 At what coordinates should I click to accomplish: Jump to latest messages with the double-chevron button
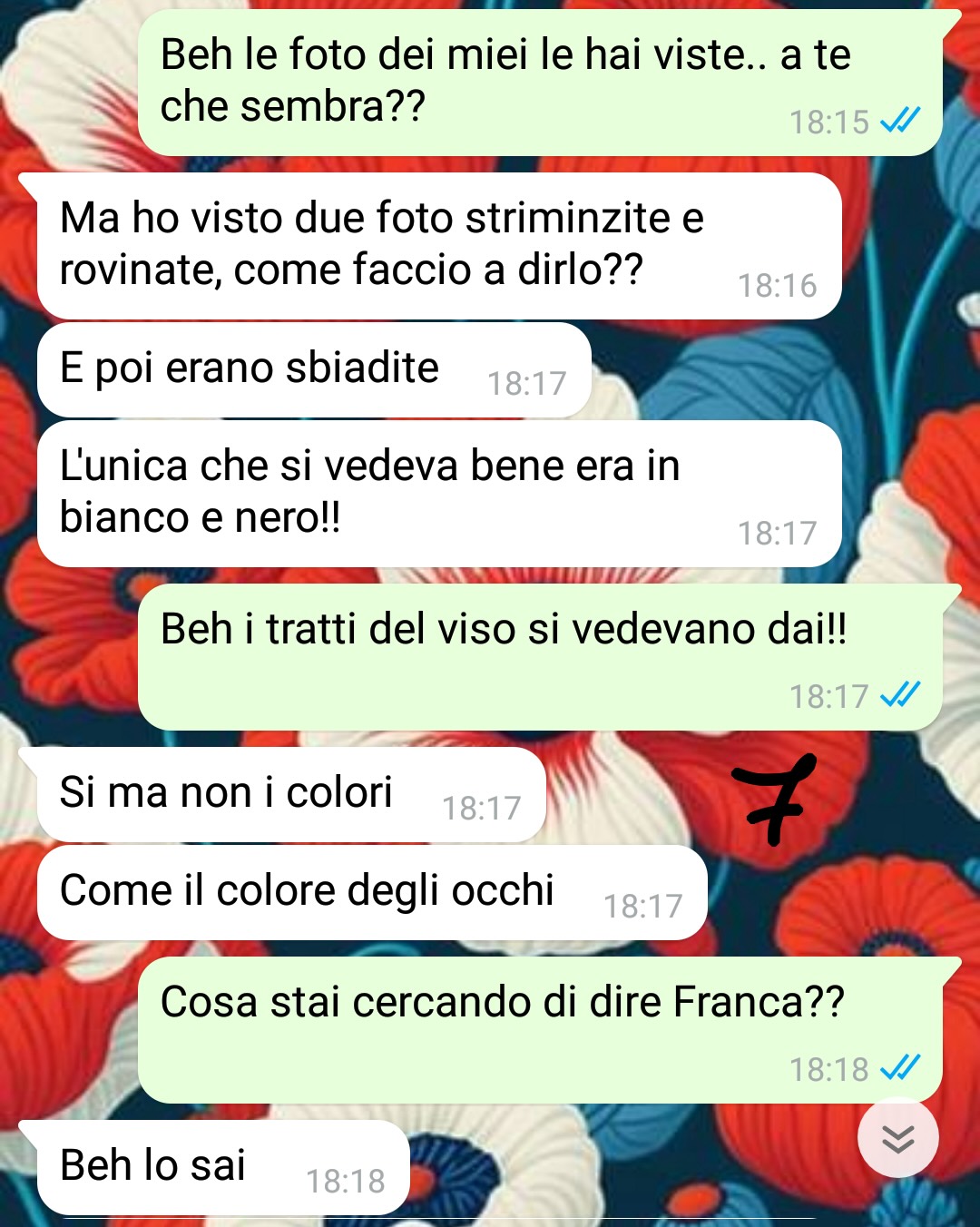(897, 1138)
